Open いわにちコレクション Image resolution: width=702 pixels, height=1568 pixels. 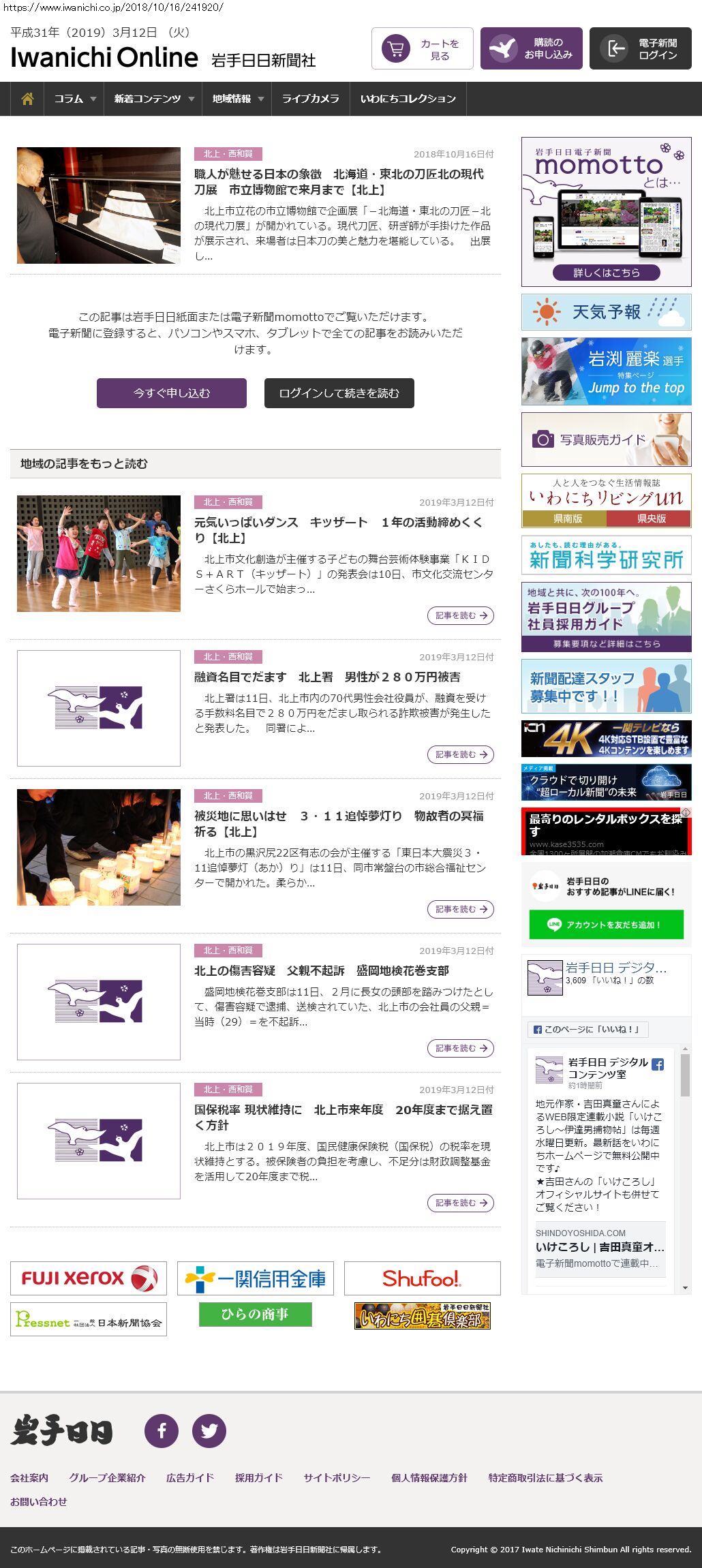click(408, 99)
